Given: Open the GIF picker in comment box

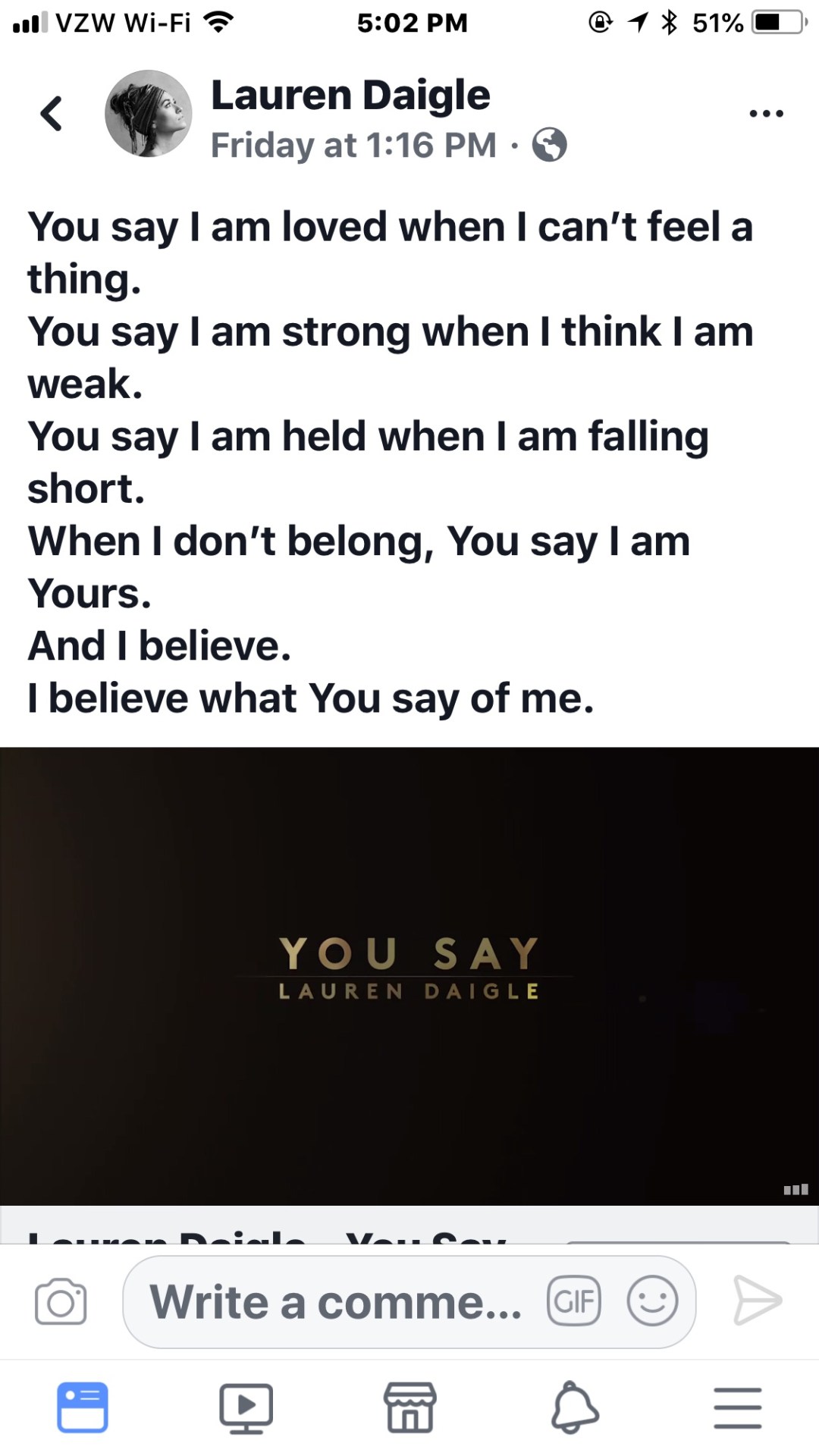Looking at the screenshot, I should pos(574,1301).
